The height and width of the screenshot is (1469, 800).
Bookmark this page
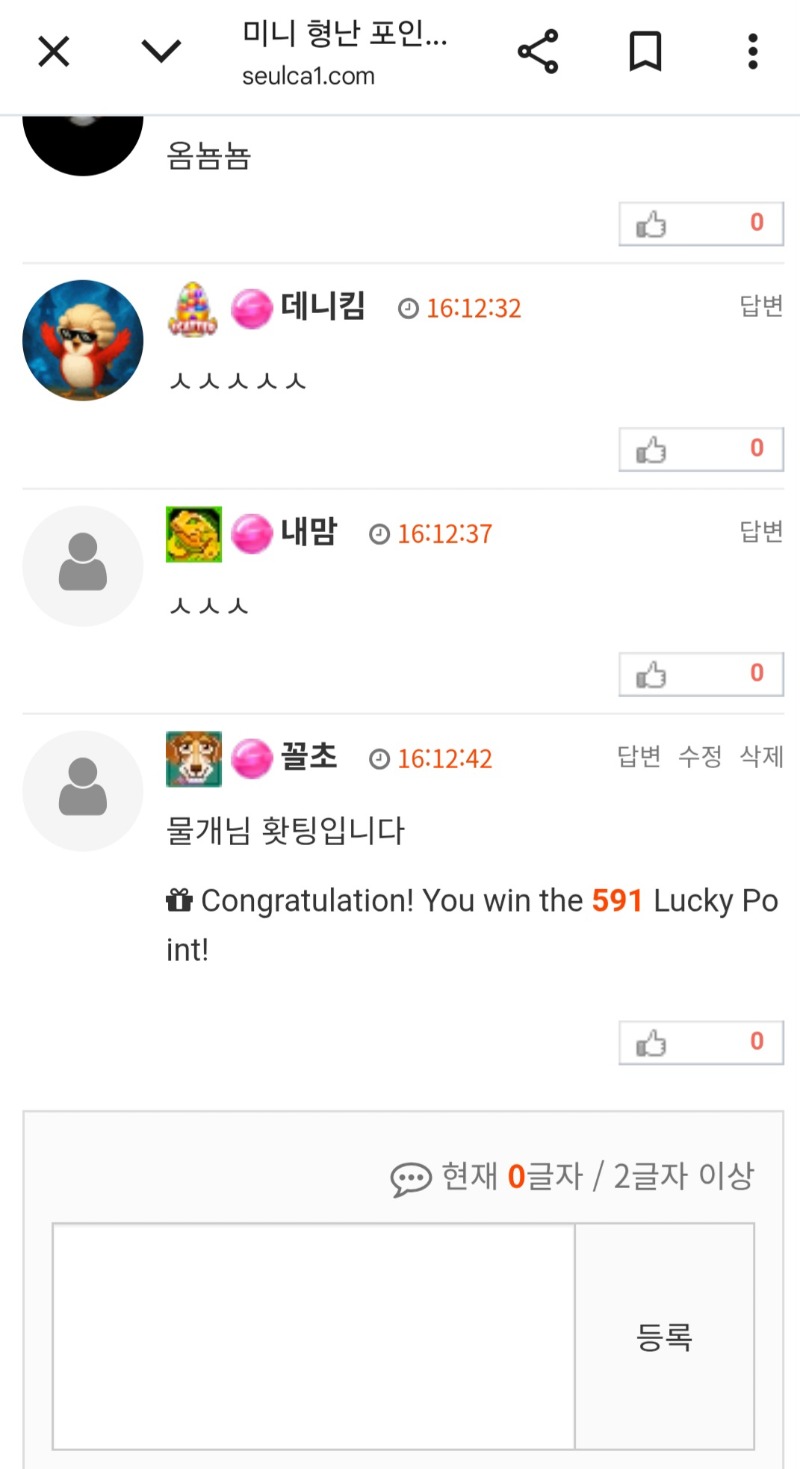645,51
